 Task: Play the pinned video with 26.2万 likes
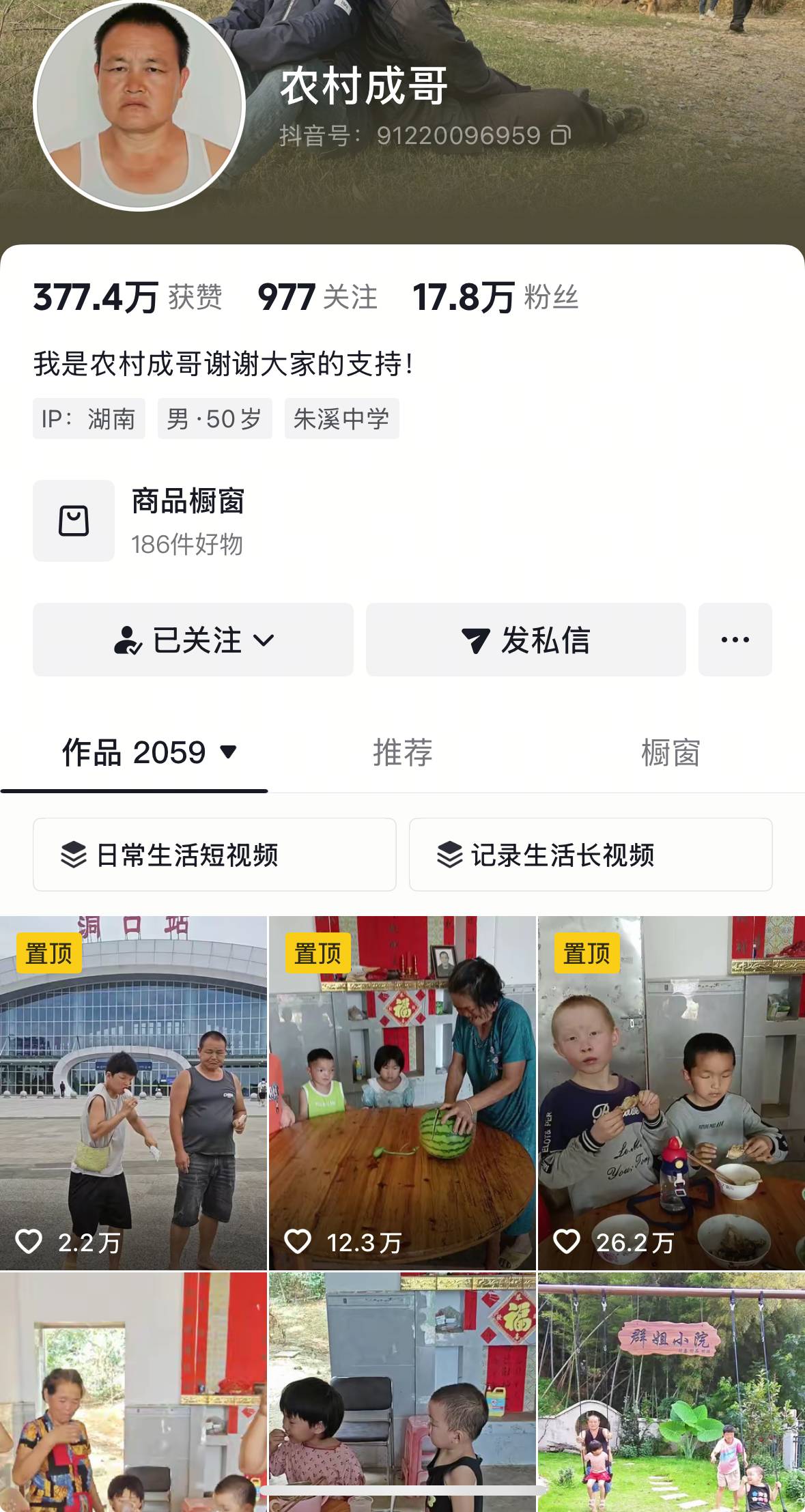tap(672, 1093)
